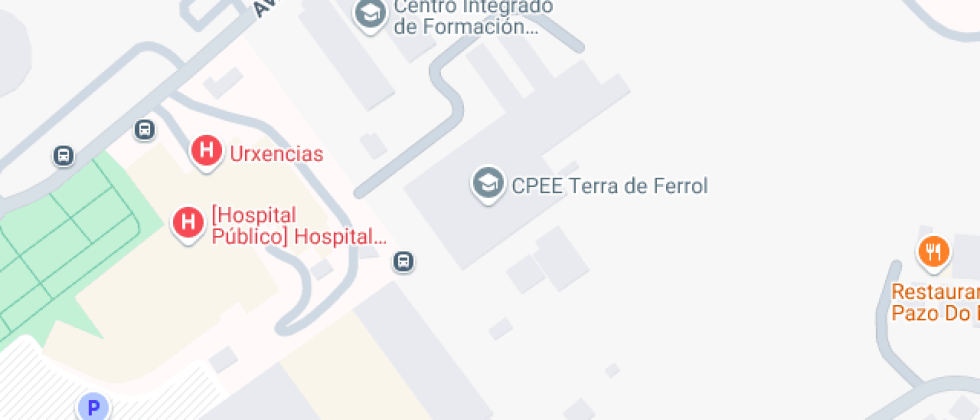The image size is (980, 420).
Task: Open Centro Integrado de Formación marker
Action: point(371,15)
